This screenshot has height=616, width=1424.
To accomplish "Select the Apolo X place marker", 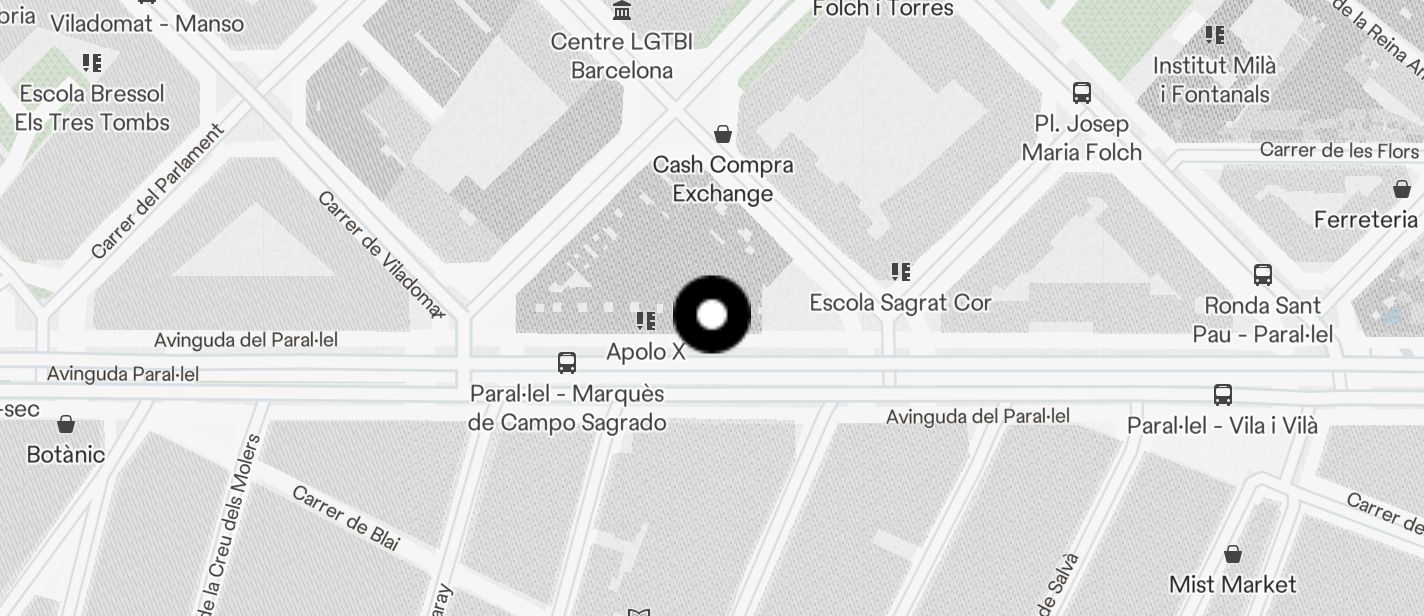I will click(x=646, y=321).
